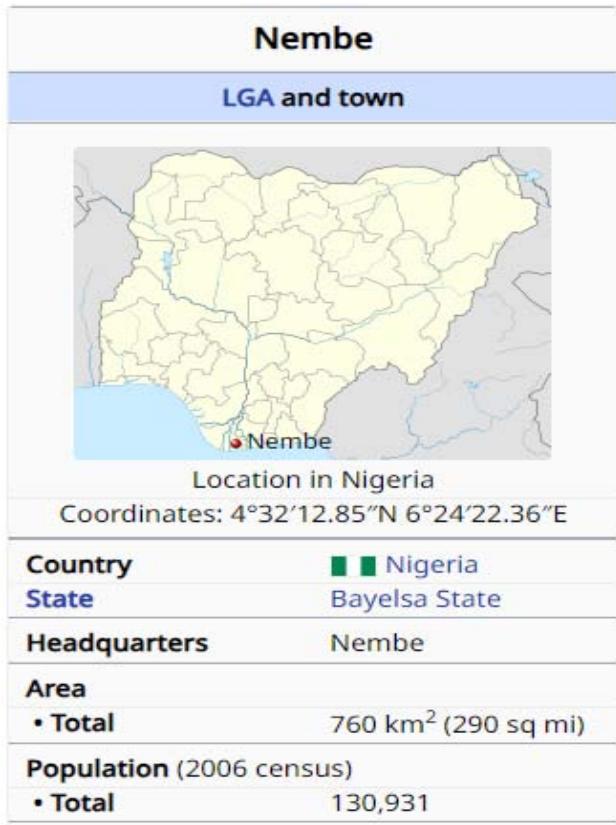The image size is (616, 825).
Task: Open the Nigeria location map image
Action: [312, 300]
